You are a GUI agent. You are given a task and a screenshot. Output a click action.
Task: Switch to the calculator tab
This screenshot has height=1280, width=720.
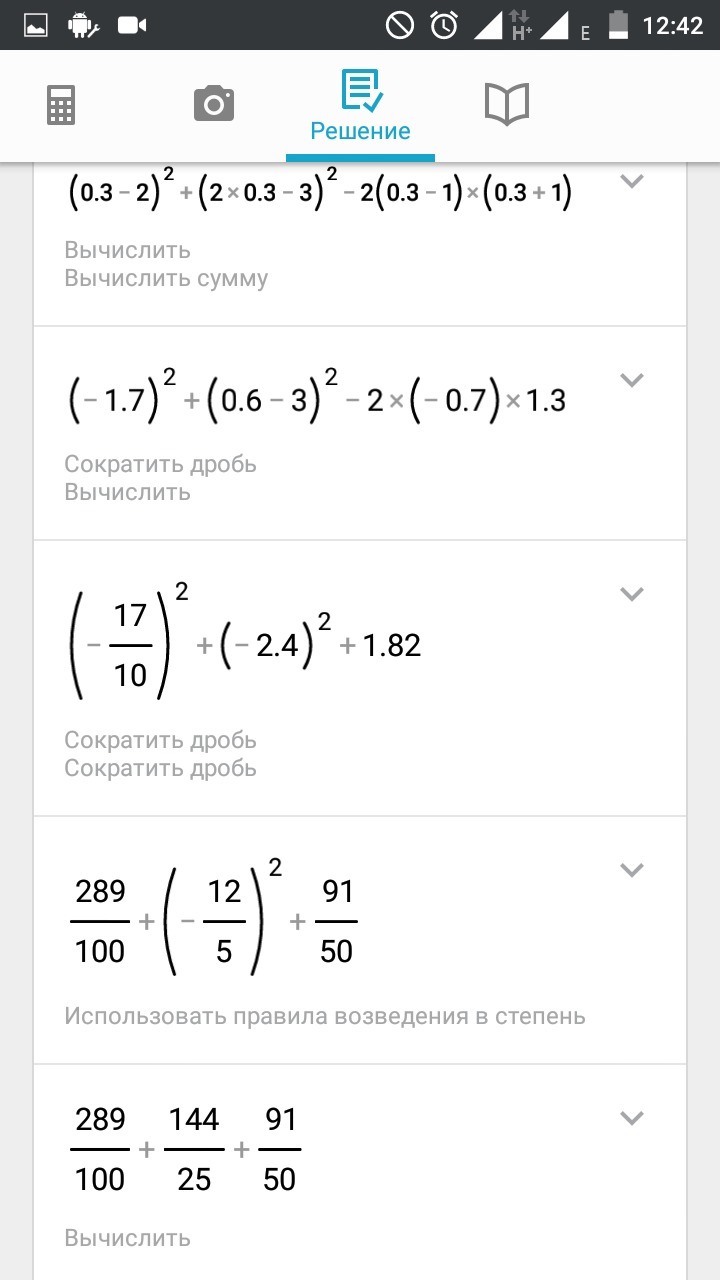[x=62, y=104]
